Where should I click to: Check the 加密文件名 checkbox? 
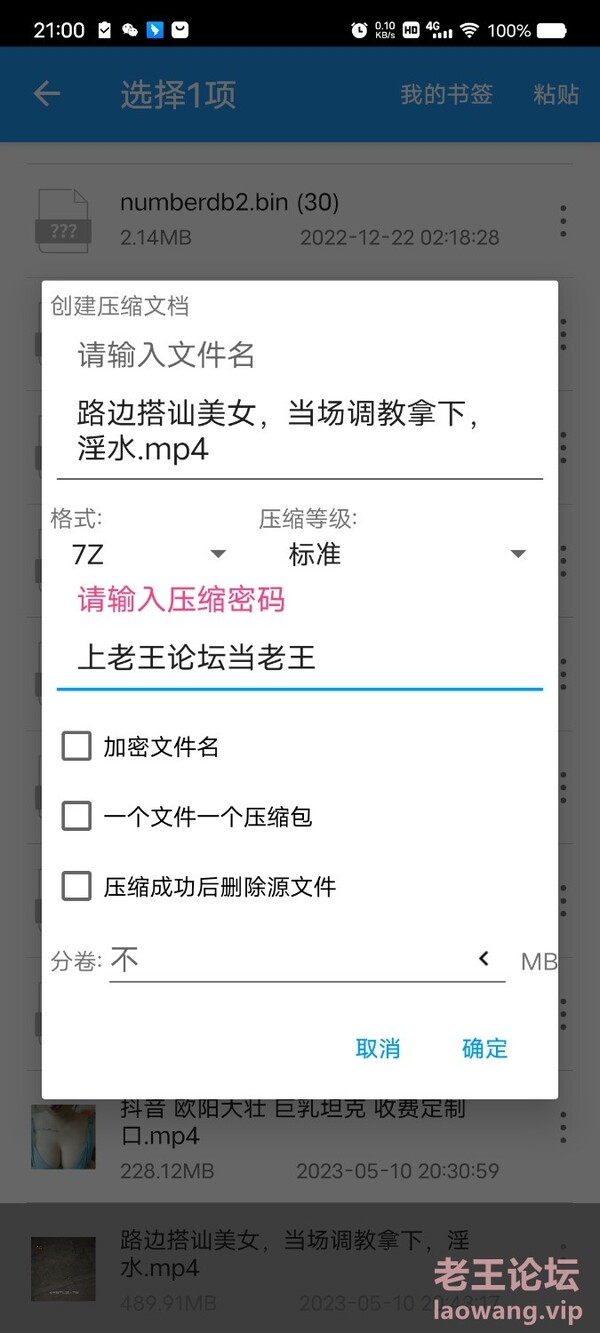coord(77,746)
